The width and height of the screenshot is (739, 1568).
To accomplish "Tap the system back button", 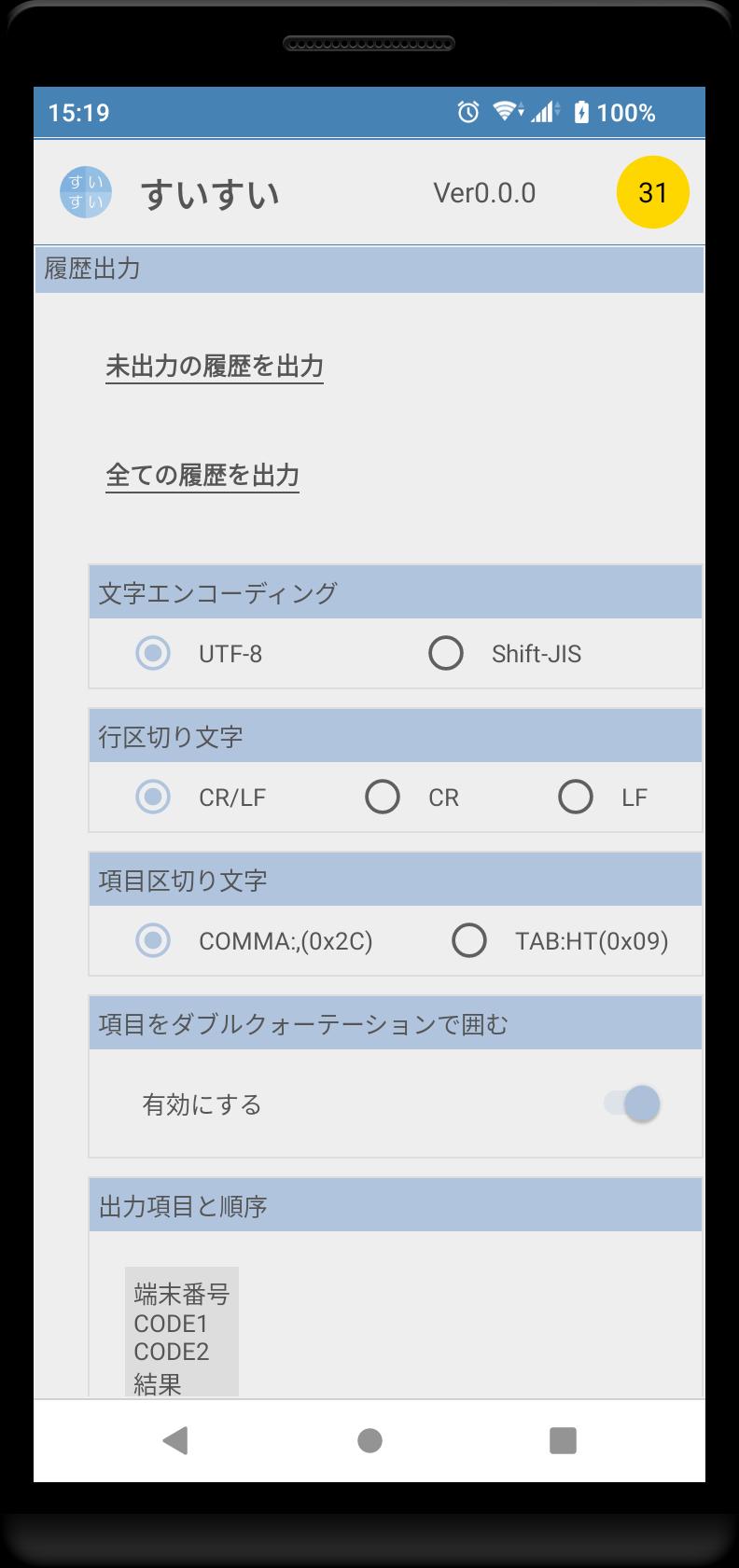I will coord(175,1440).
